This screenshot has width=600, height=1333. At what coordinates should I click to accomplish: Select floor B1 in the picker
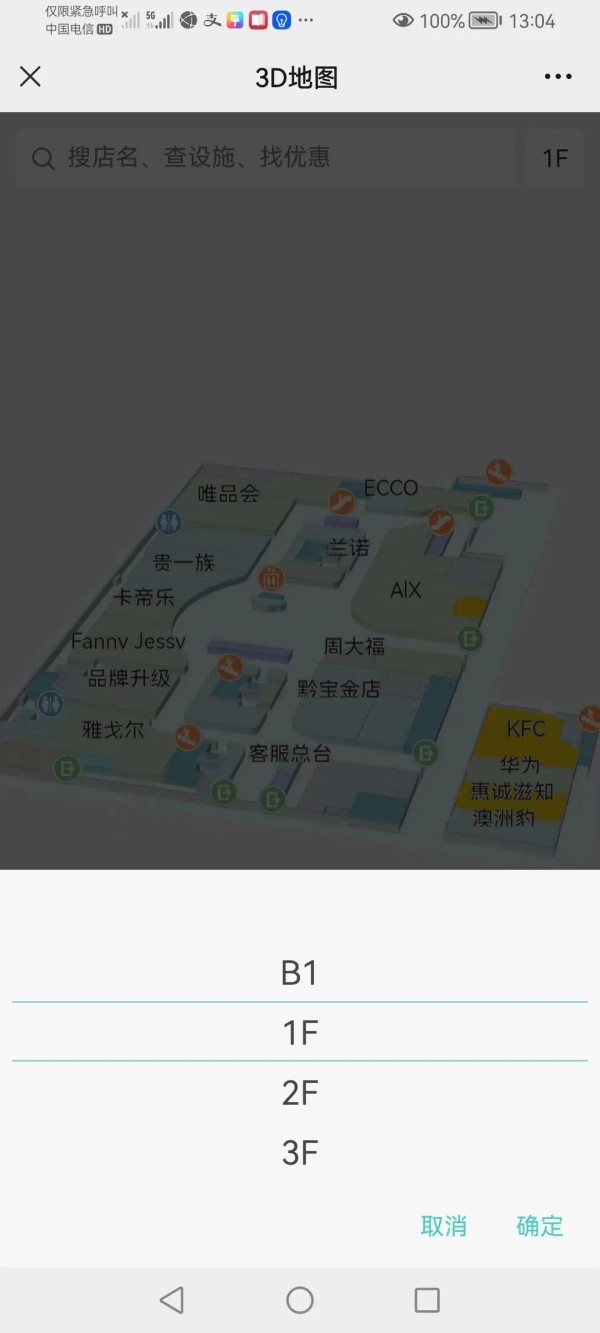[x=299, y=973]
